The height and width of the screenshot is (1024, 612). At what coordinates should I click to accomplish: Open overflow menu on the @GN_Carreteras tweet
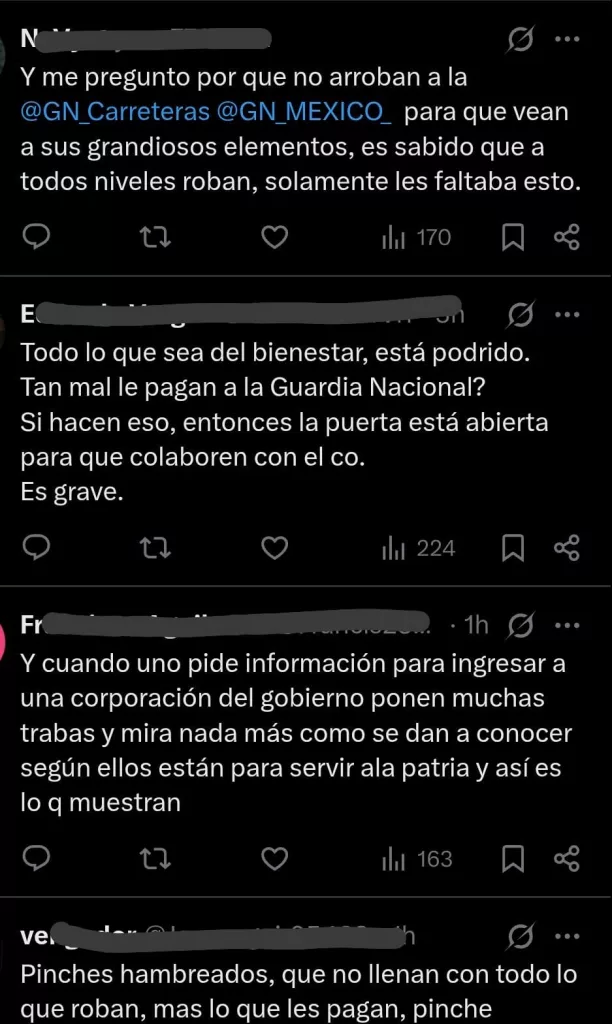(567, 39)
